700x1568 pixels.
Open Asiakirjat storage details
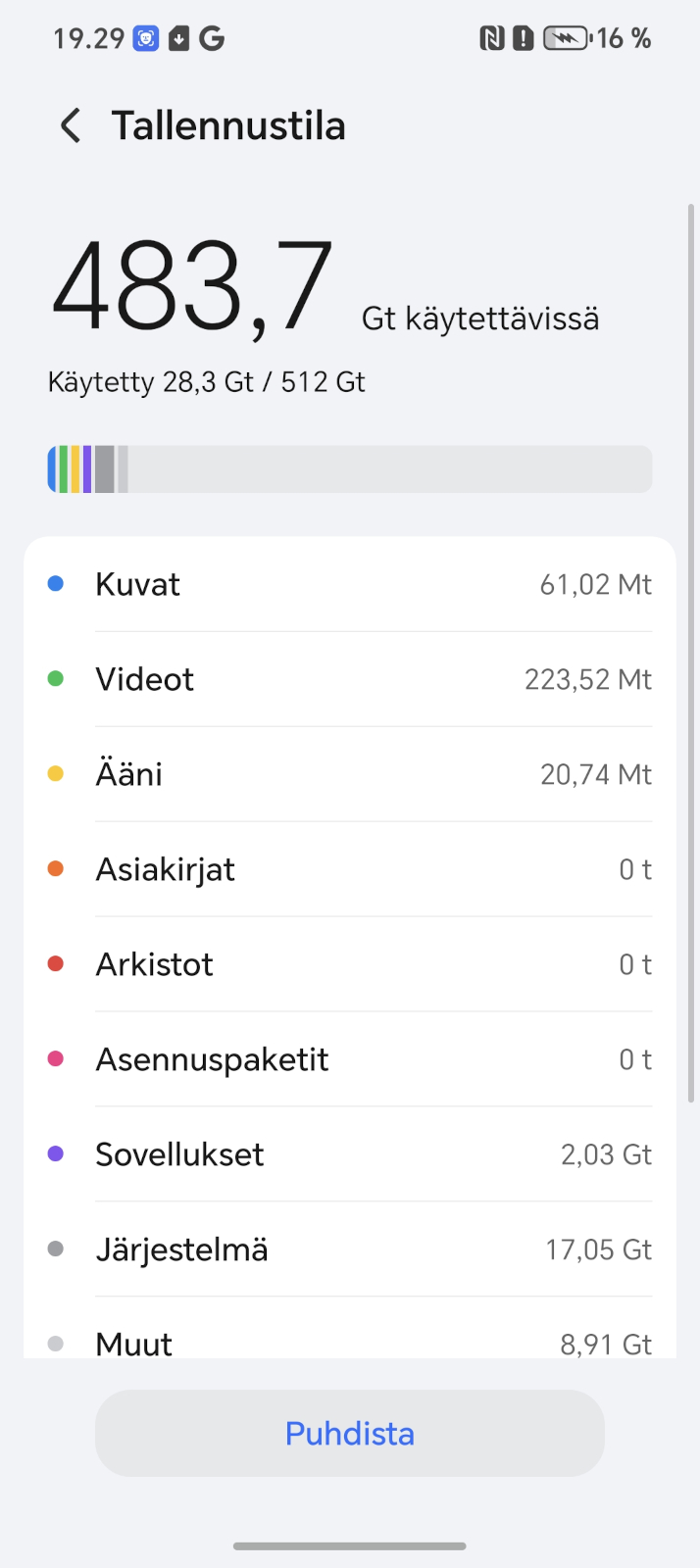tap(350, 869)
